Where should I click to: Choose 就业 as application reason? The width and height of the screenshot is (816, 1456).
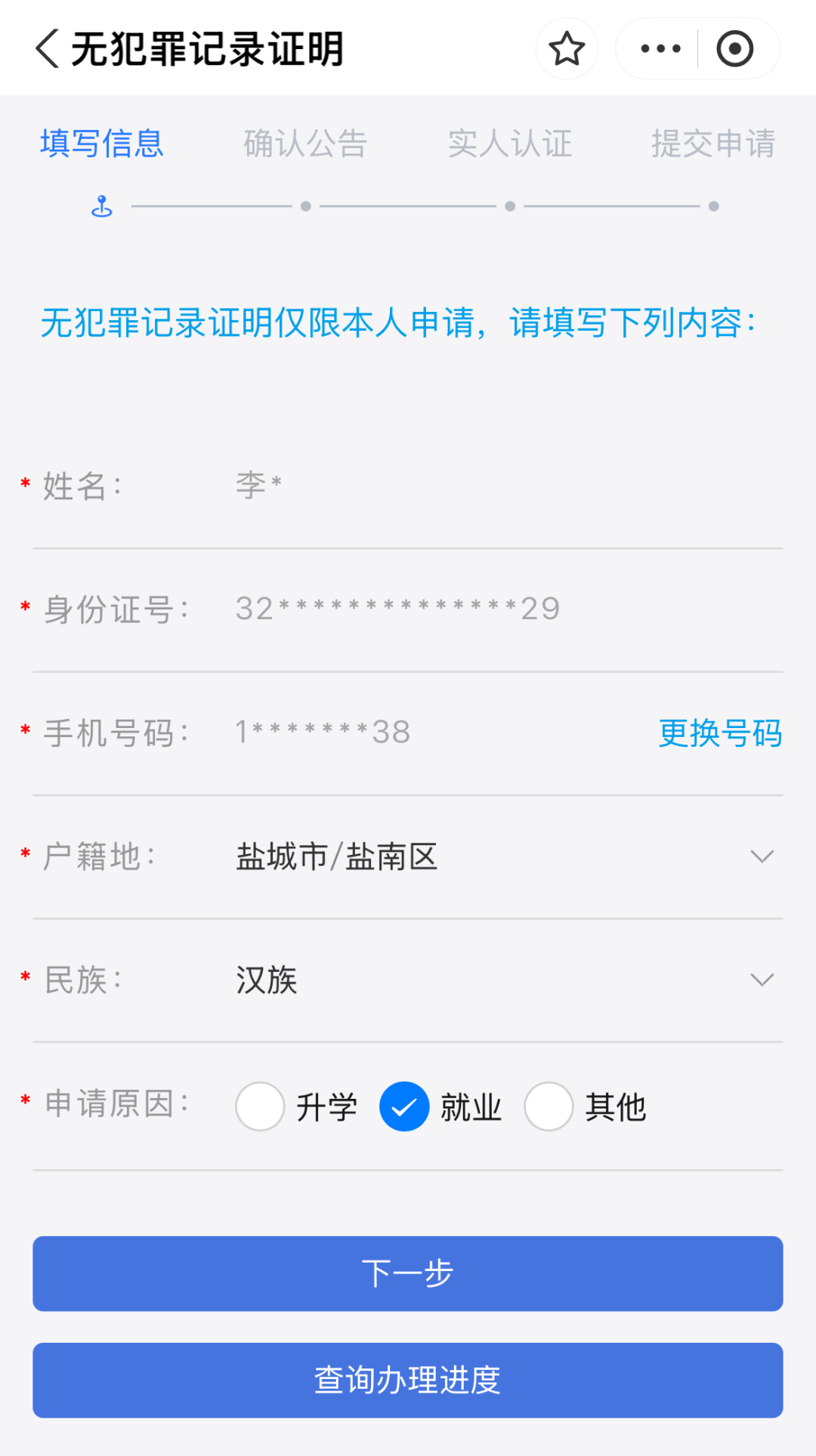pyautogui.click(x=404, y=1106)
